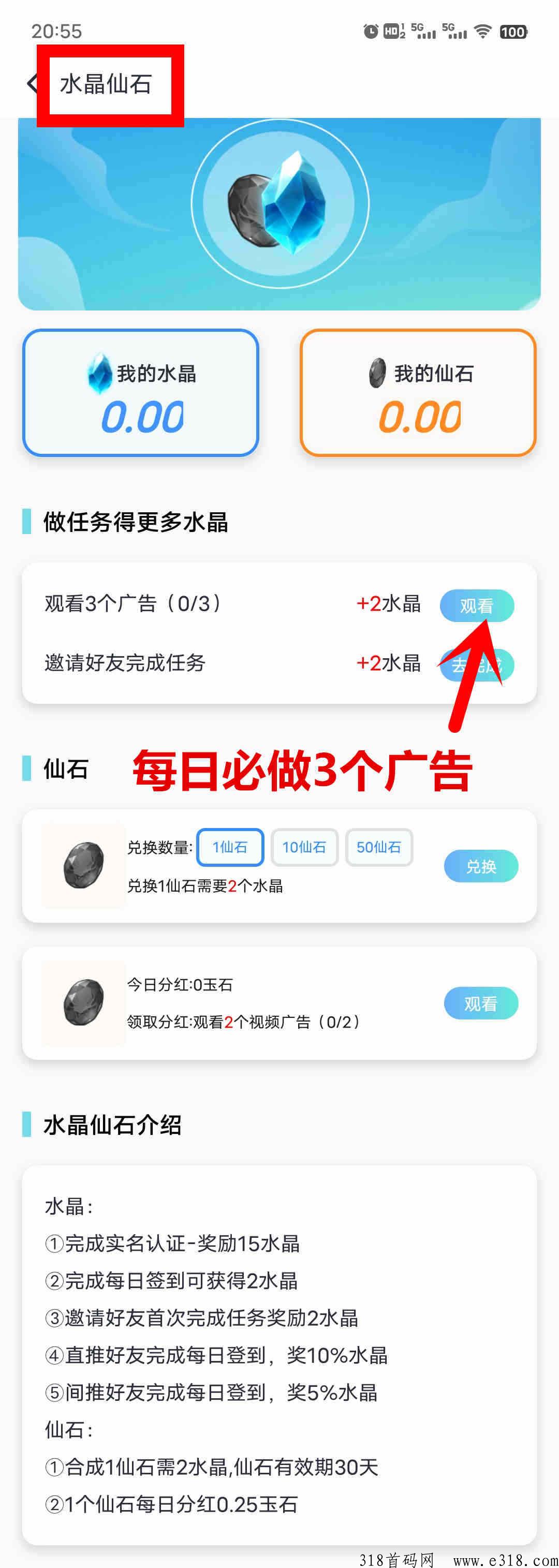Select the 10仙石 exchange amount
559x1568 pixels.
(304, 847)
